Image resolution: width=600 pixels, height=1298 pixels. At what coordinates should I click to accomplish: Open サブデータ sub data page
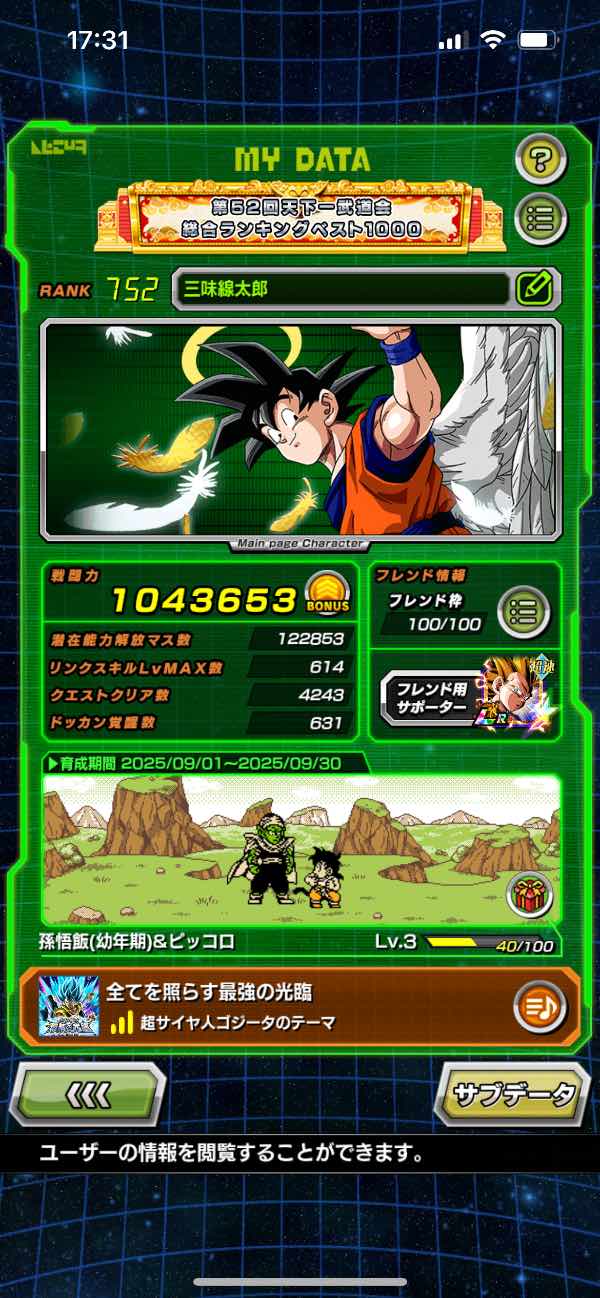[513, 1092]
